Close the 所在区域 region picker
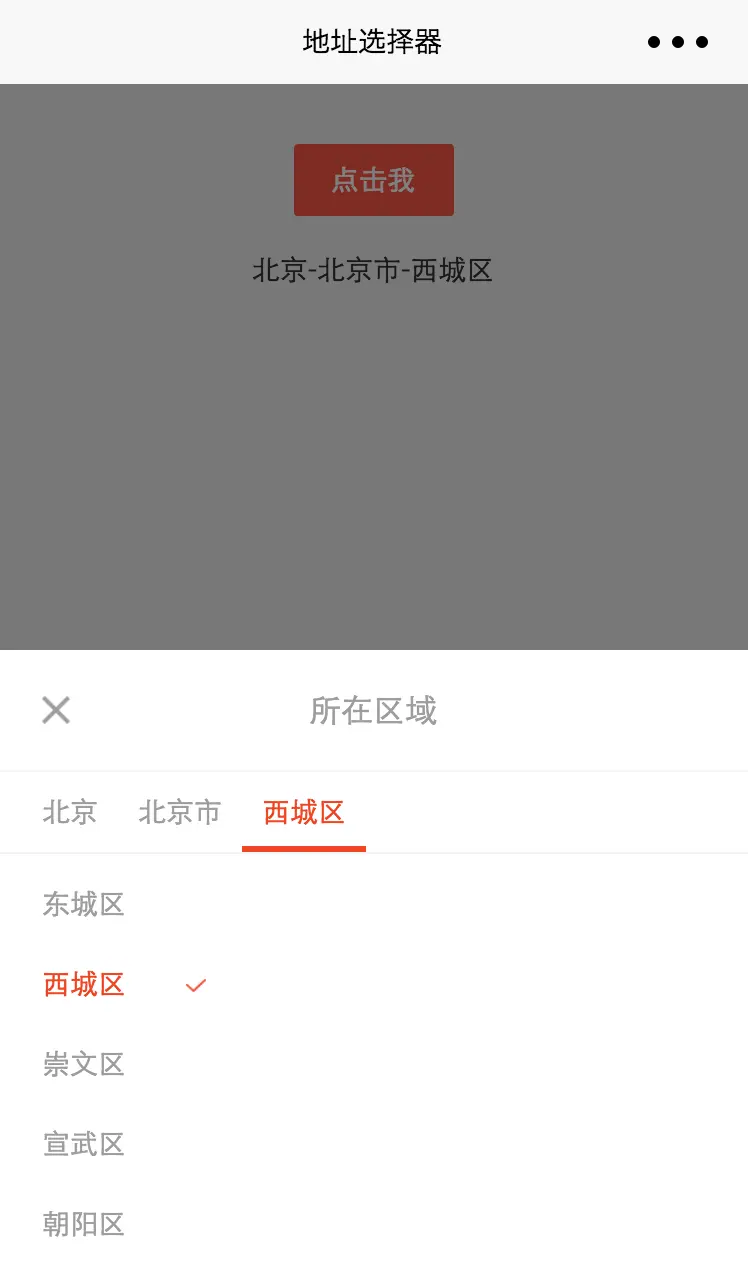Image resolution: width=748 pixels, height=1282 pixels. 56,711
